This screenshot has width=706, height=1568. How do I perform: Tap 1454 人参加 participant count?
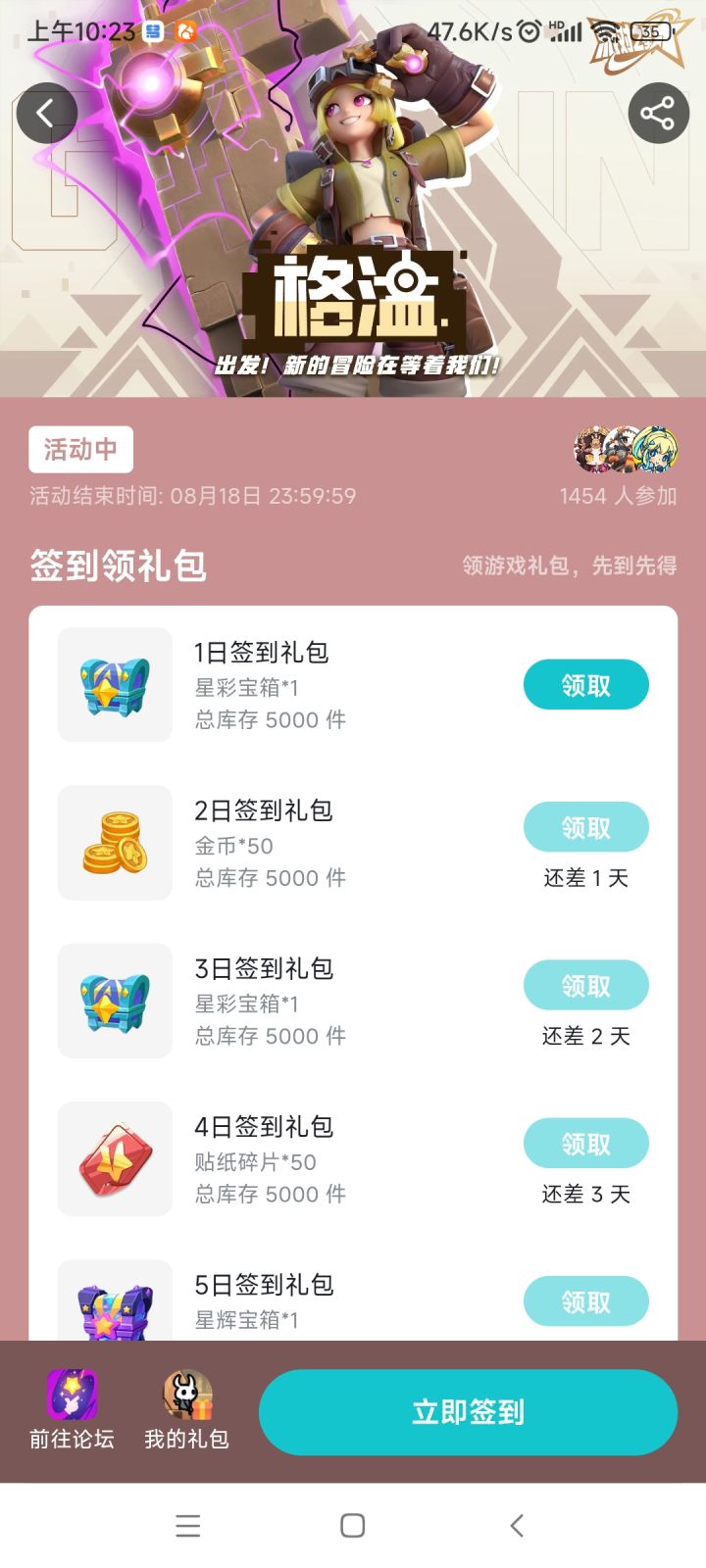(618, 497)
